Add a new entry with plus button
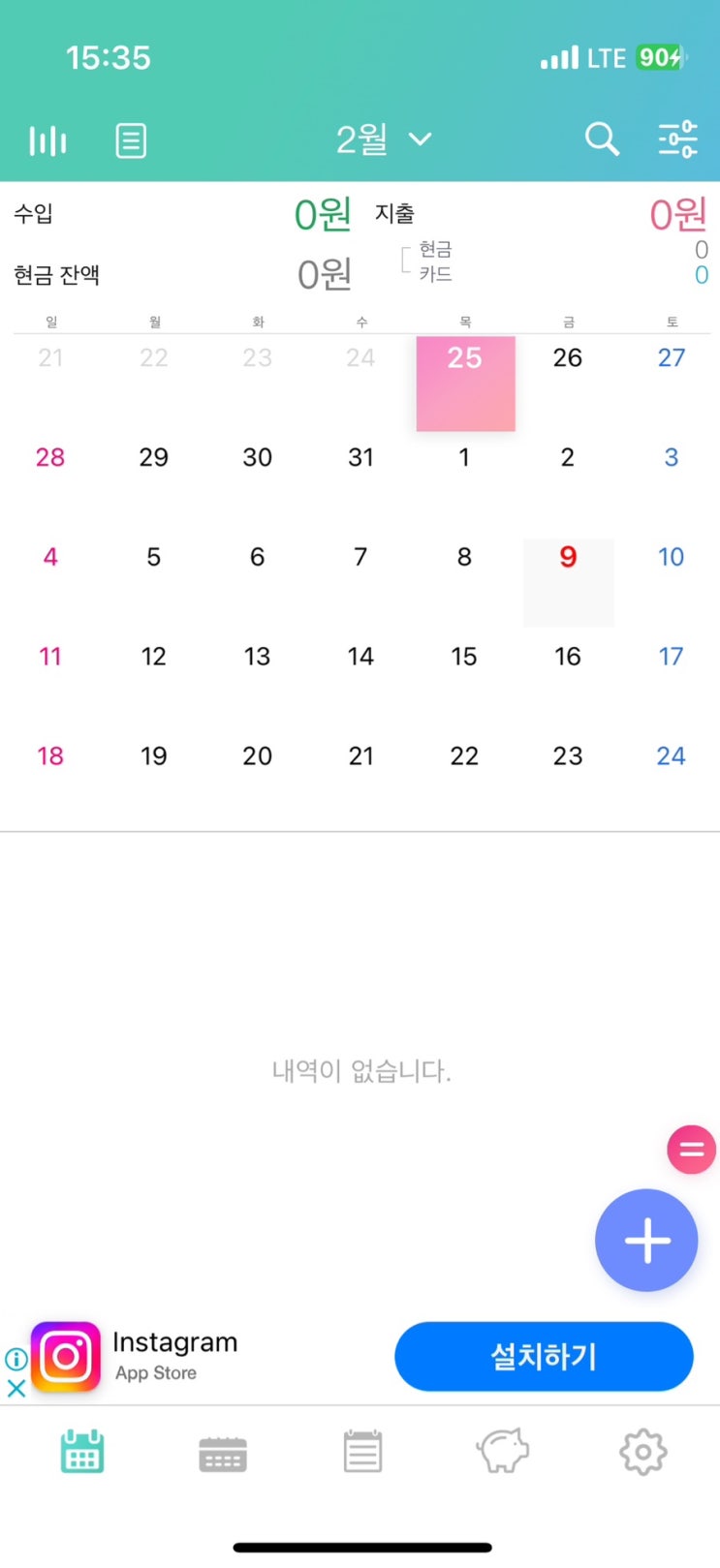Viewport: 720px width, 1568px height. [x=646, y=1240]
